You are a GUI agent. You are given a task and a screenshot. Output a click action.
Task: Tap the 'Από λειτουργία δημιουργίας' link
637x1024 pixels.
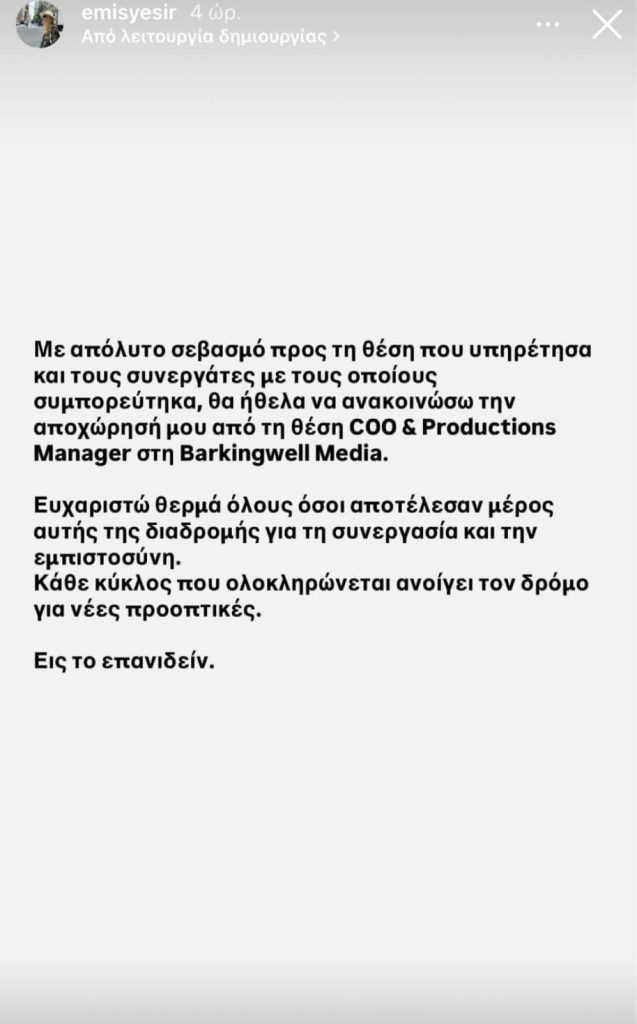tap(210, 36)
